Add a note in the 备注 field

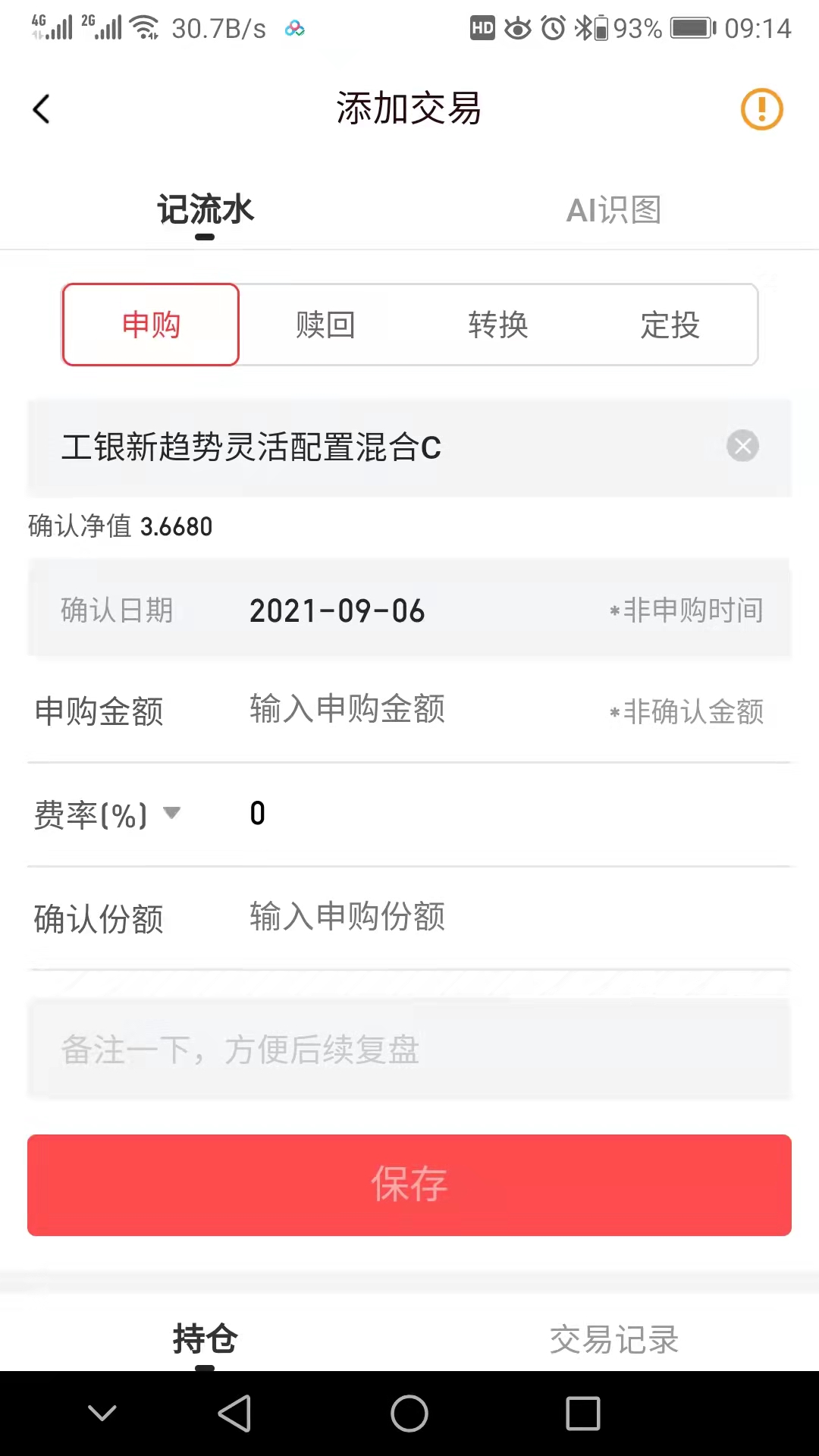pos(409,1050)
